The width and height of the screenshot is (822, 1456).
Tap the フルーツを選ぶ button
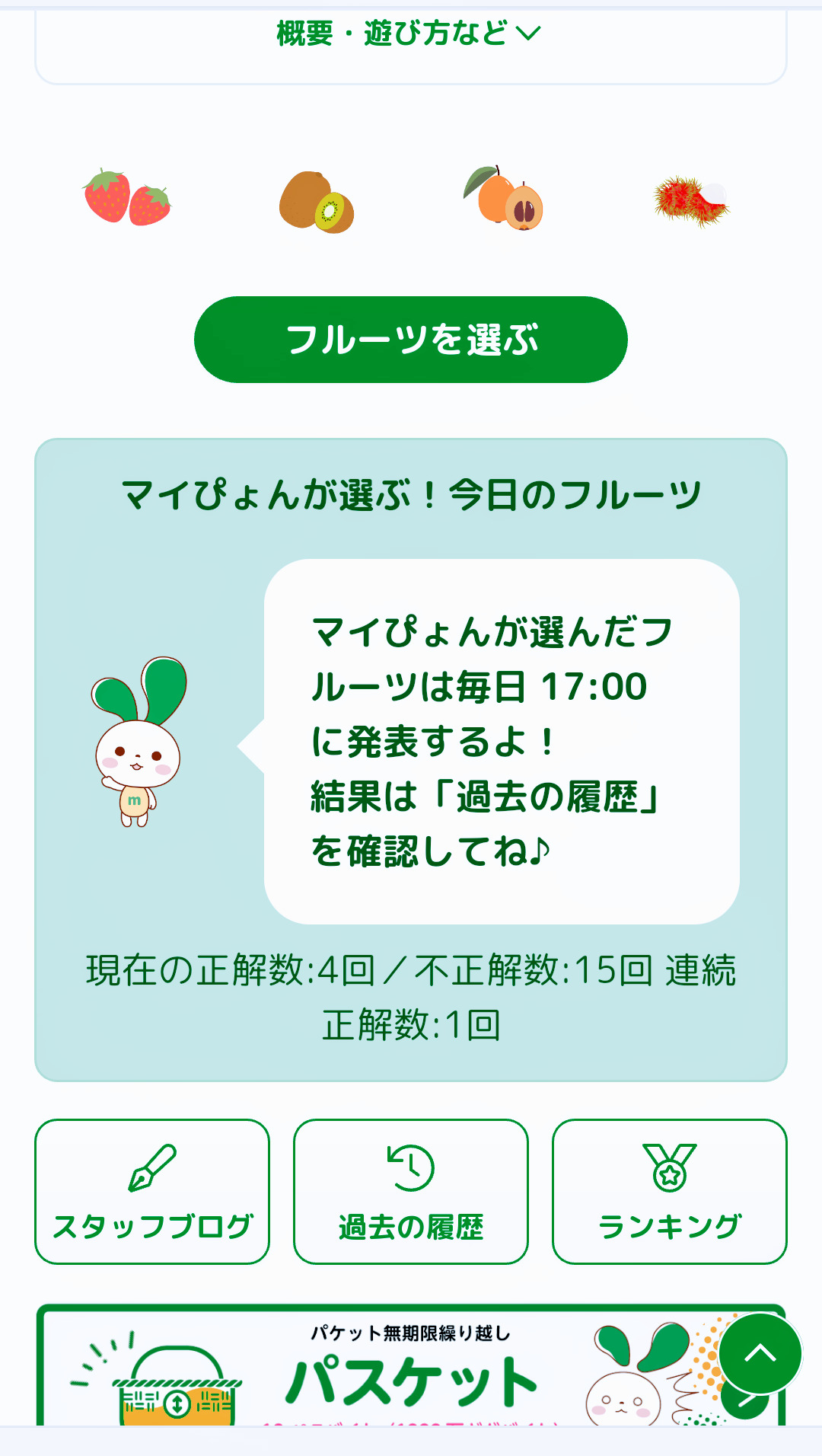(411, 340)
